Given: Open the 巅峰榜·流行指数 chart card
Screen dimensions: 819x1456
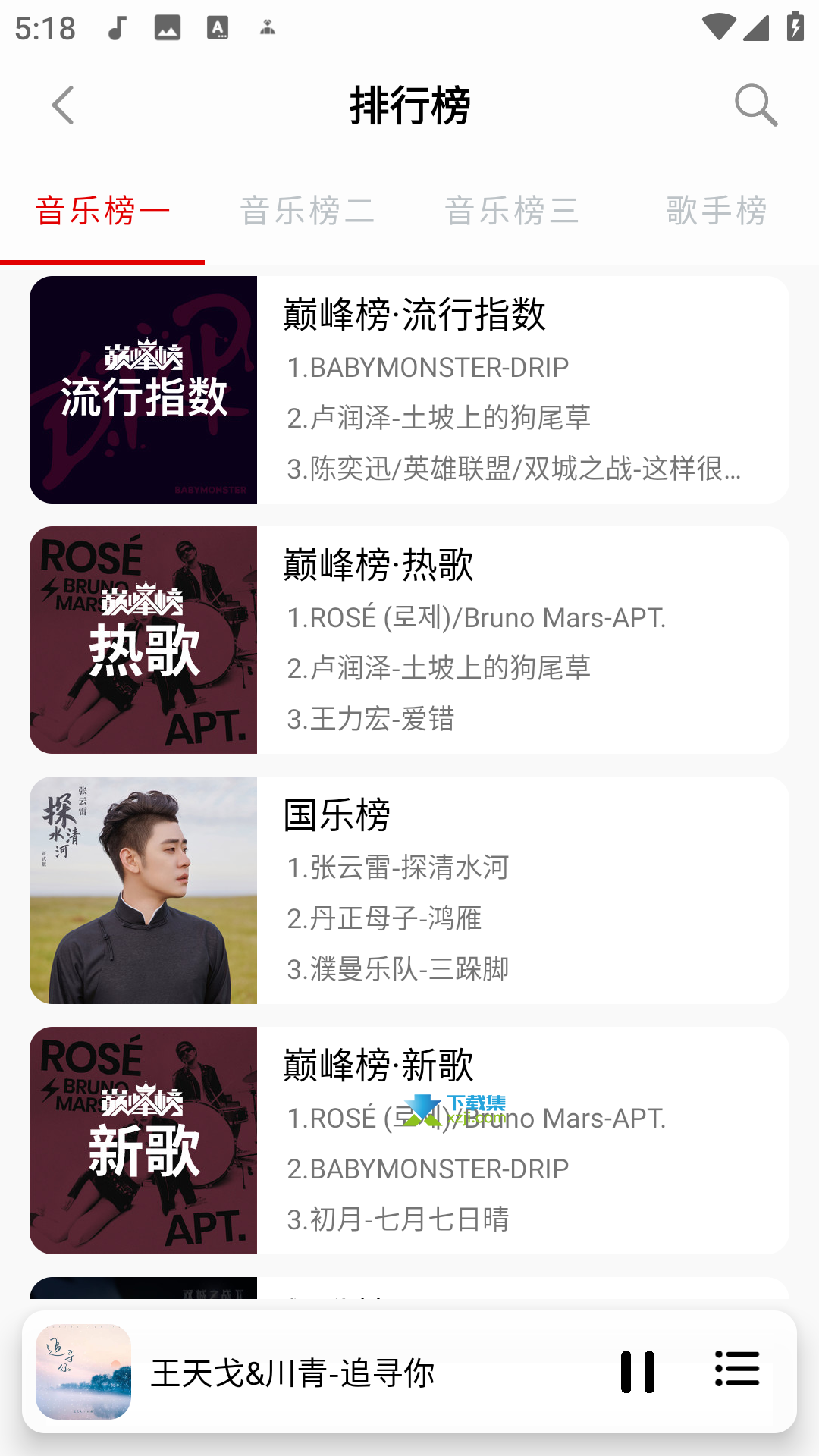Looking at the screenshot, I should (409, 390).
